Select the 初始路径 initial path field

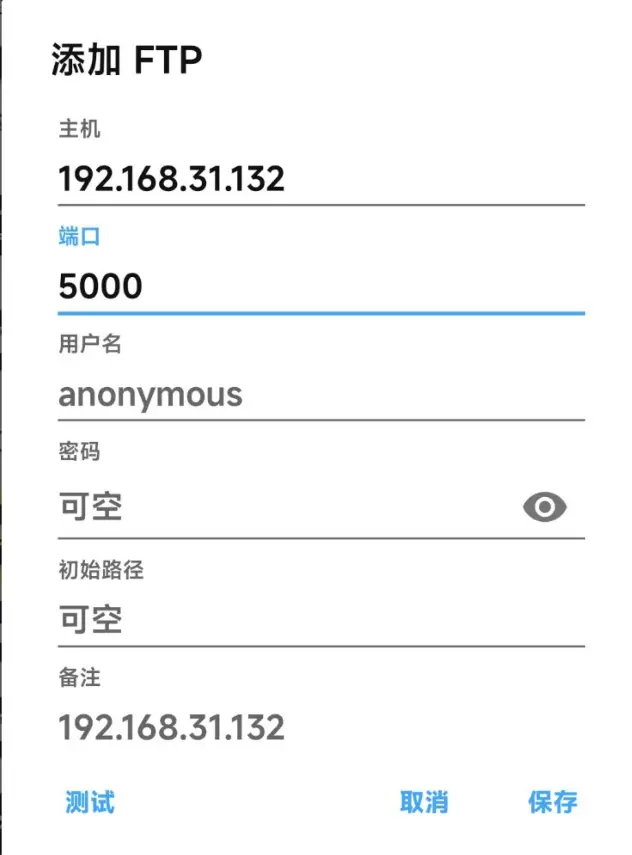pyautogui.click(x=320, y=620)
